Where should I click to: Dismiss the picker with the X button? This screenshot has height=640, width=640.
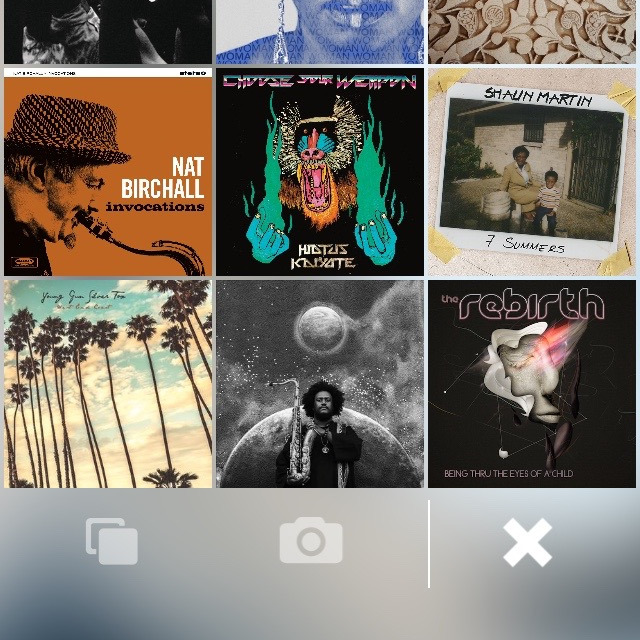coord(527,543)
